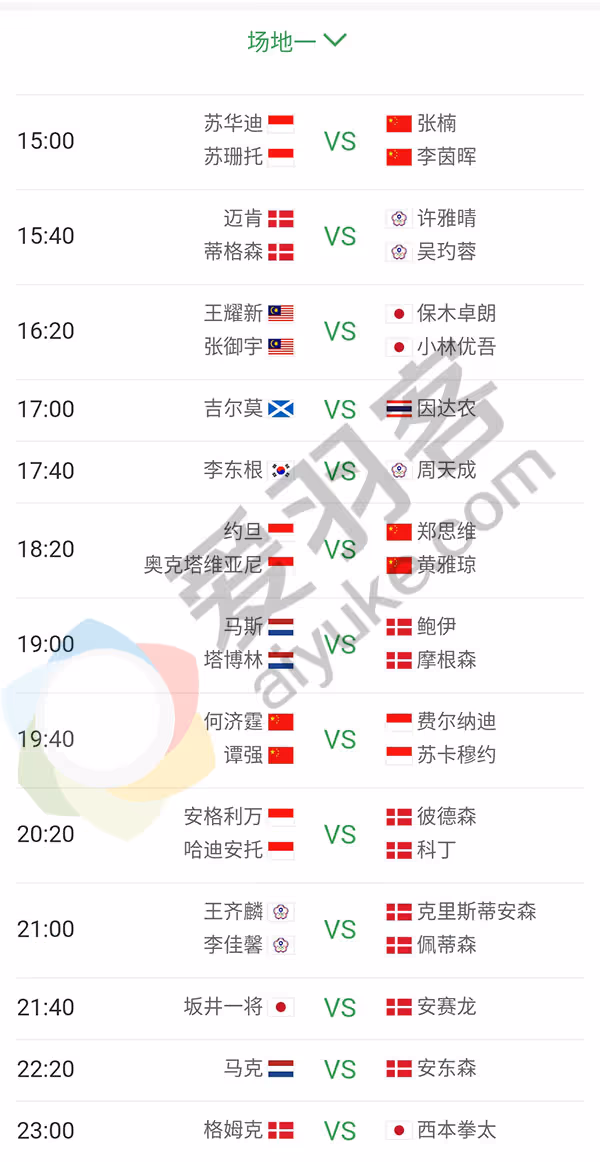Open the 20:20 match 安格利万/哈迪安托 vs 彼德森/科丁
This screenshot has width=600, height=1162.
pyautogui.click(x=300, y=834)
